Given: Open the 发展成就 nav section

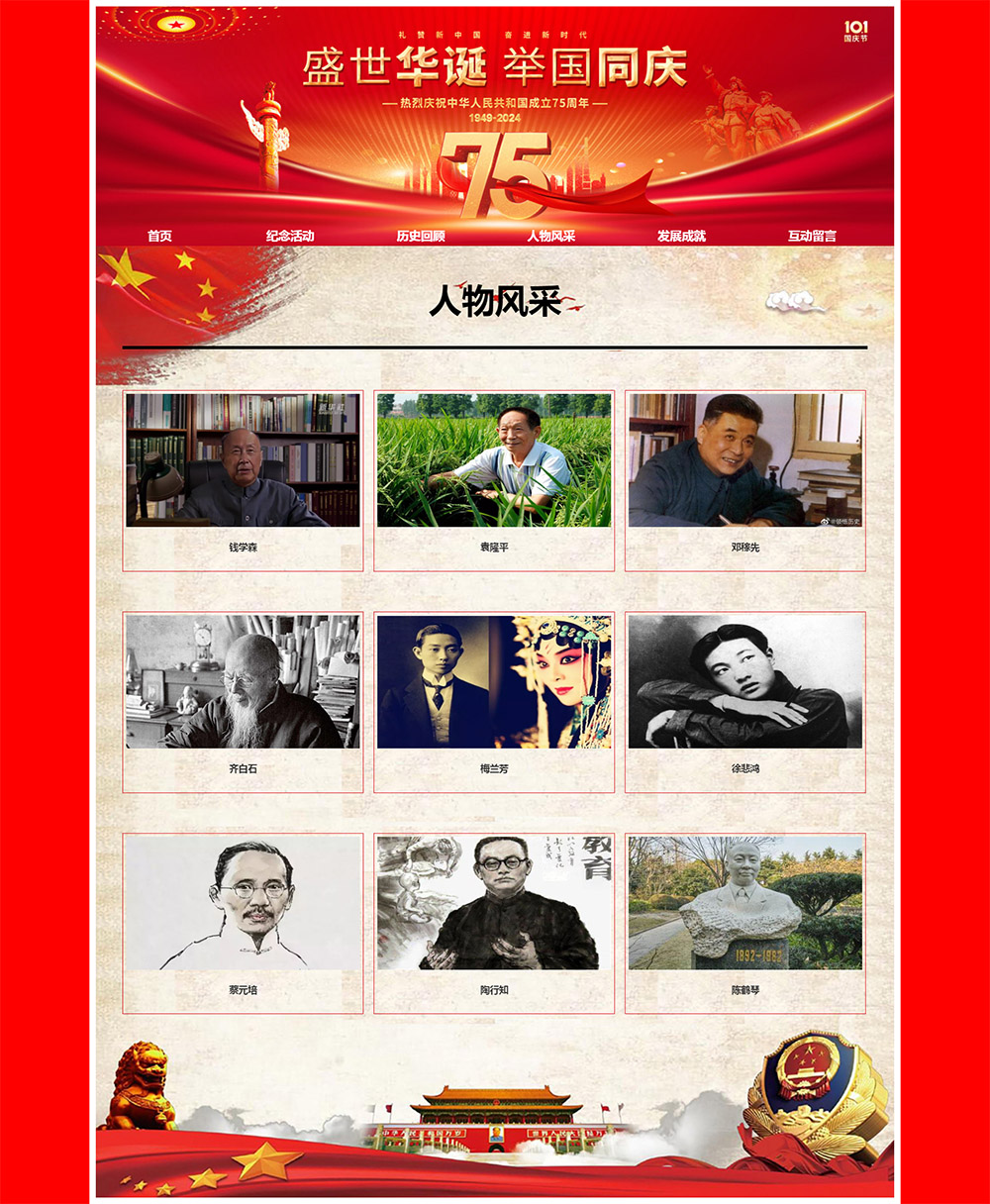Looking at the screenshot, I should pos(681,236).
